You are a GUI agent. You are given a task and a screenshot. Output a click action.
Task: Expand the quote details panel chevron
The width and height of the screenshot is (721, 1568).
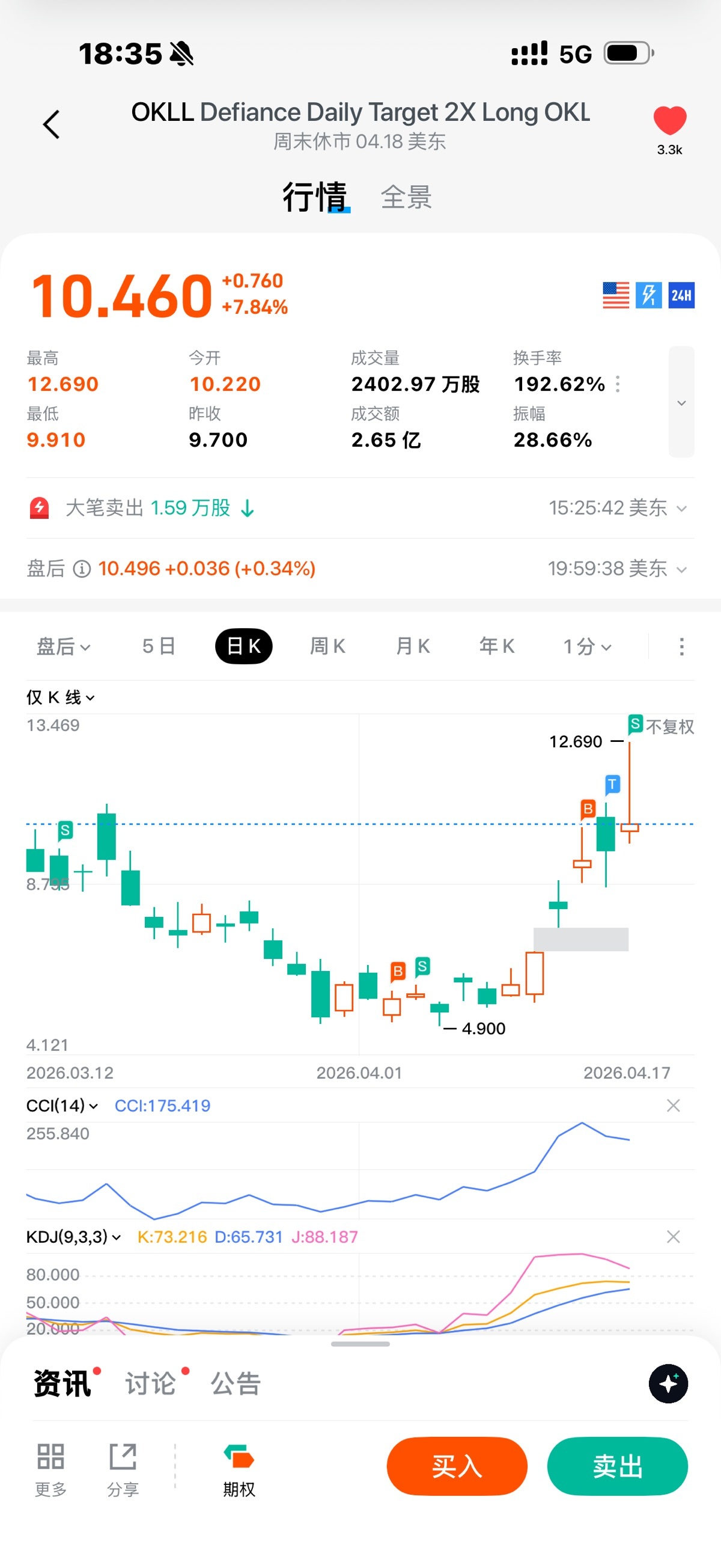tap(681, 402)
